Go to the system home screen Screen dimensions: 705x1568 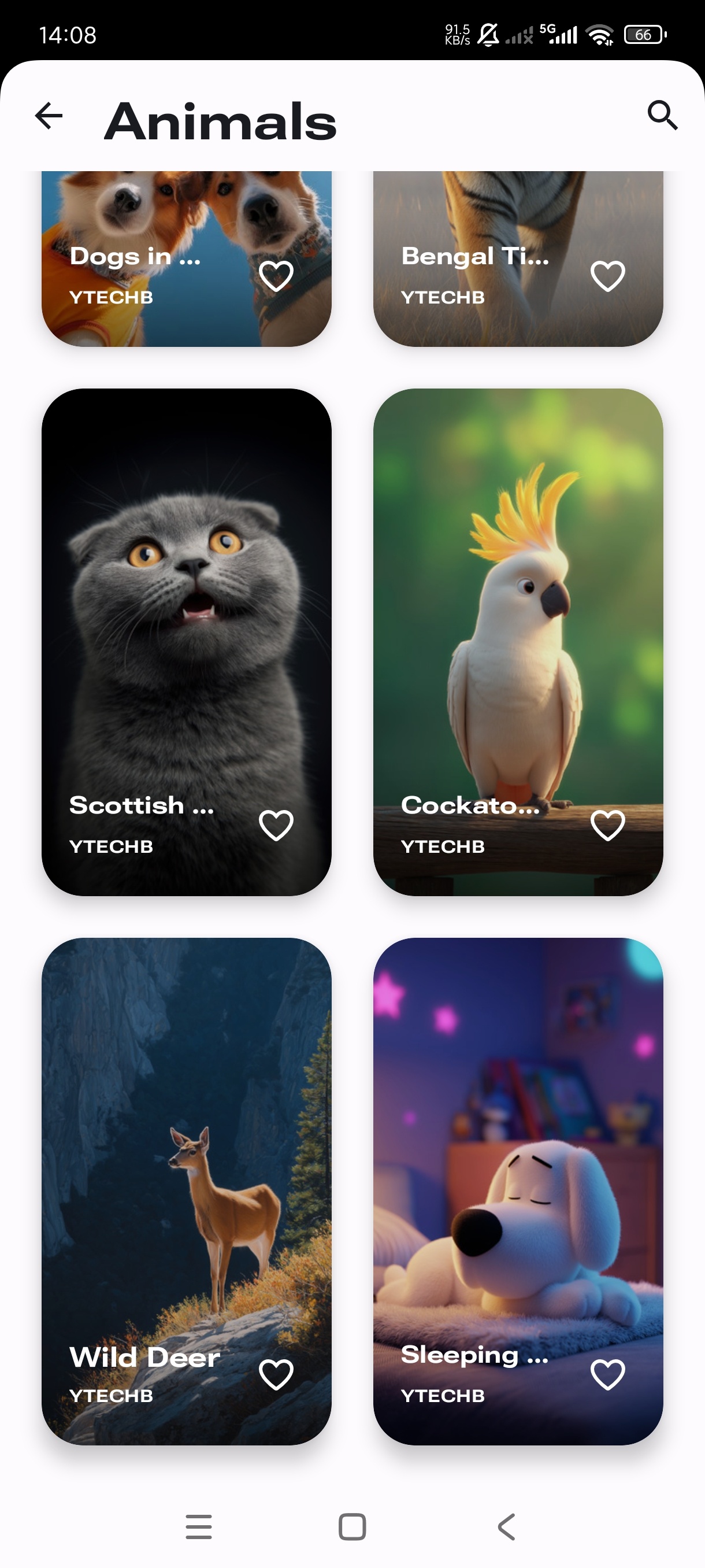tap(352, 1526)
